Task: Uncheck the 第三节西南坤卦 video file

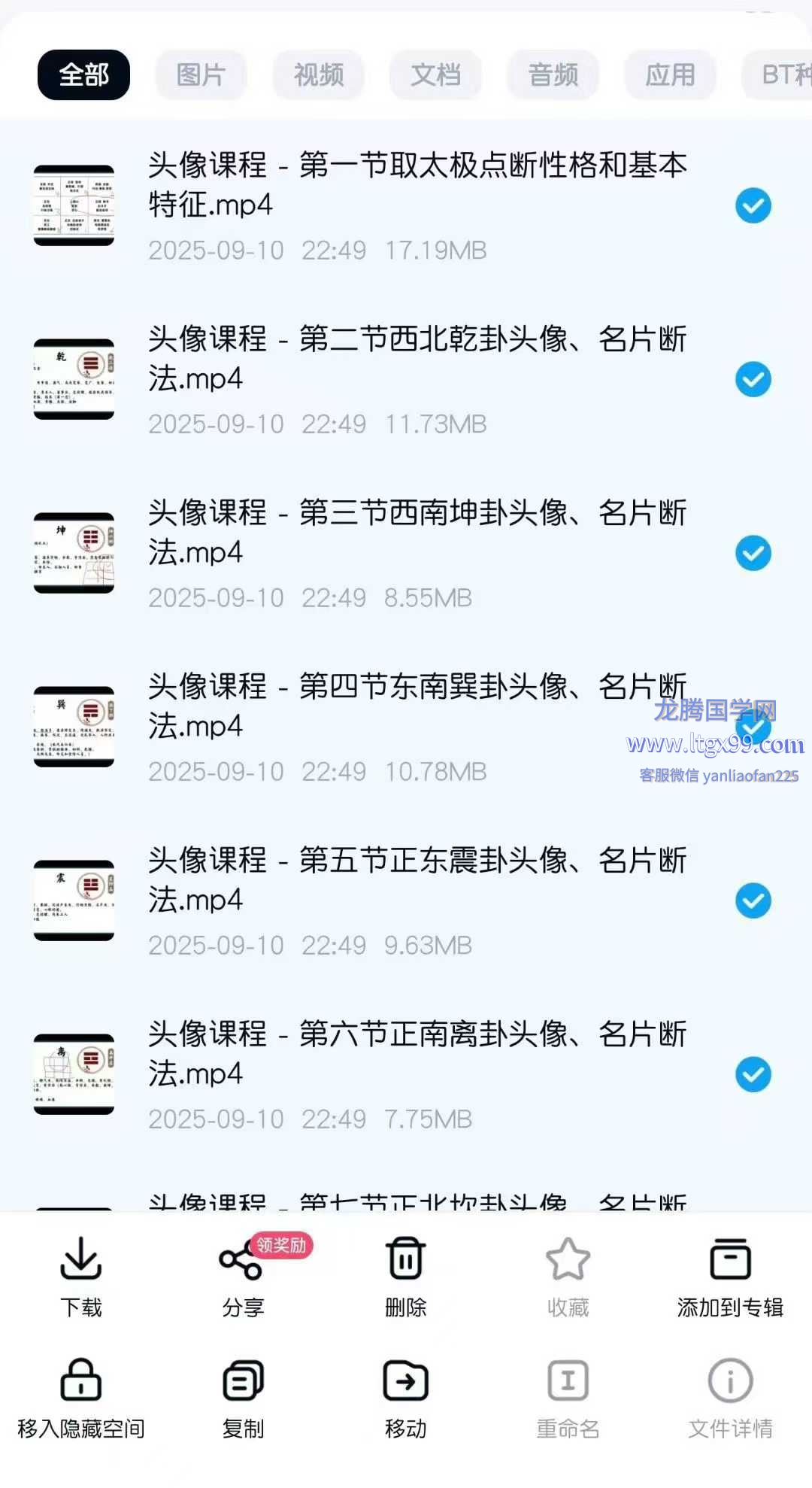Action: 753,553
